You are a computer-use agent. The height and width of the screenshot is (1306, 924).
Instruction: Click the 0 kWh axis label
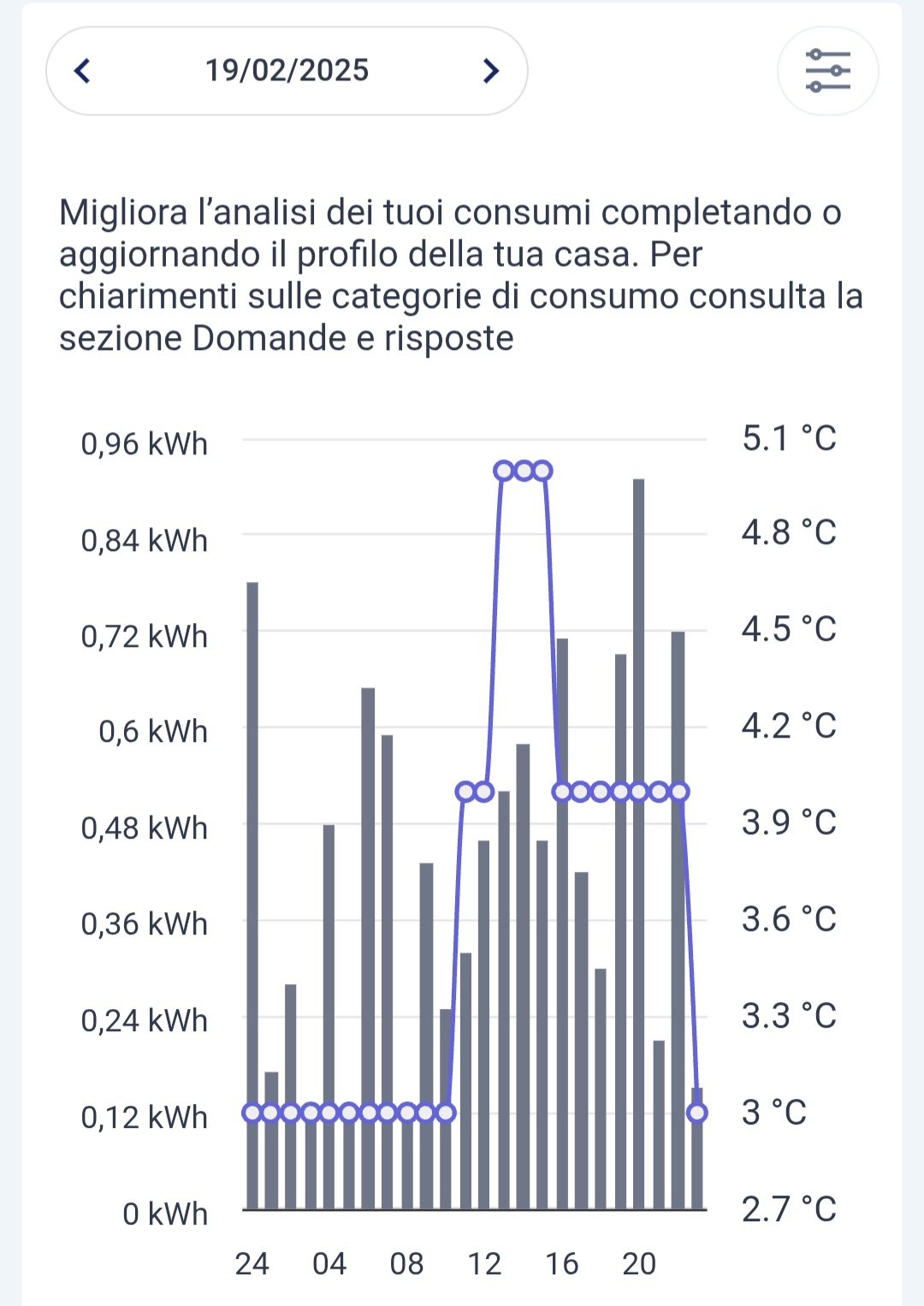pyautogui.click(x=166, y=1213)
